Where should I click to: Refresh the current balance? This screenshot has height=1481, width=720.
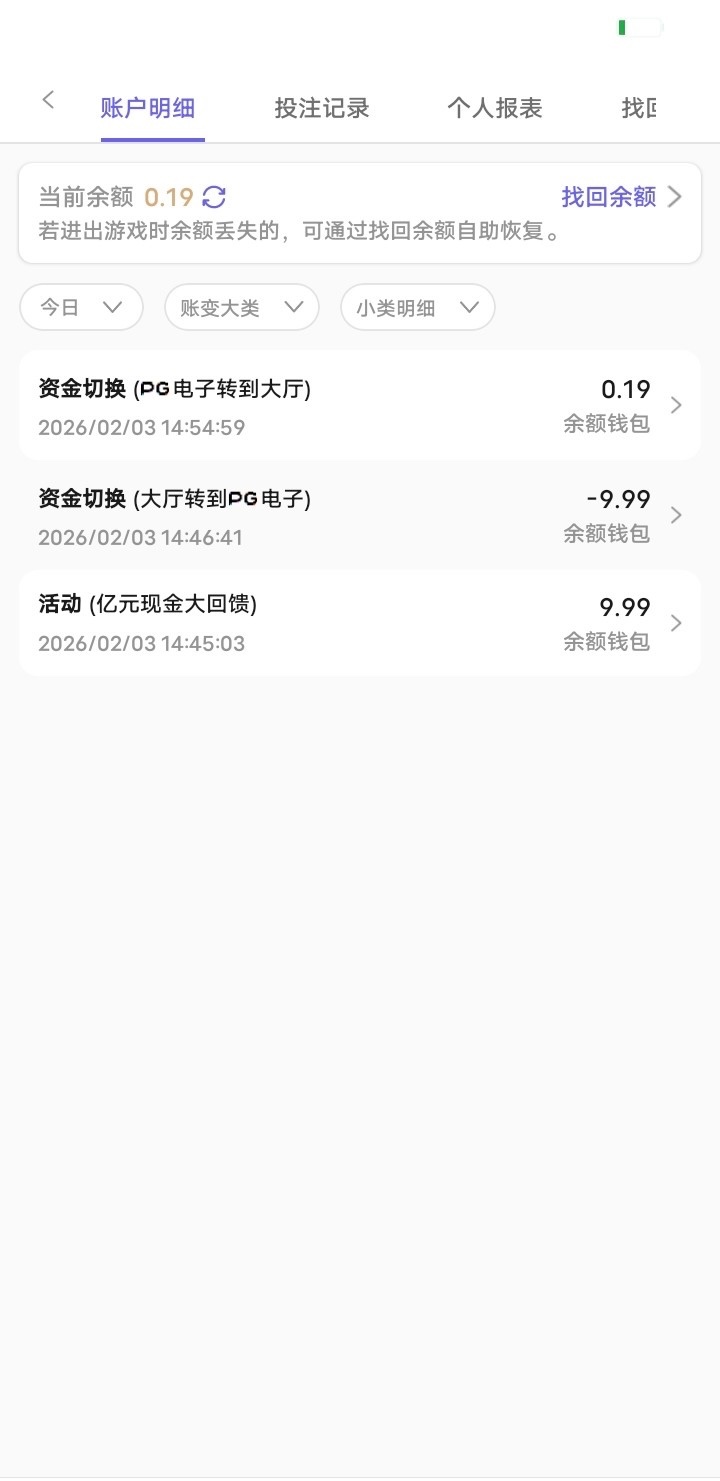pos(214,196)
